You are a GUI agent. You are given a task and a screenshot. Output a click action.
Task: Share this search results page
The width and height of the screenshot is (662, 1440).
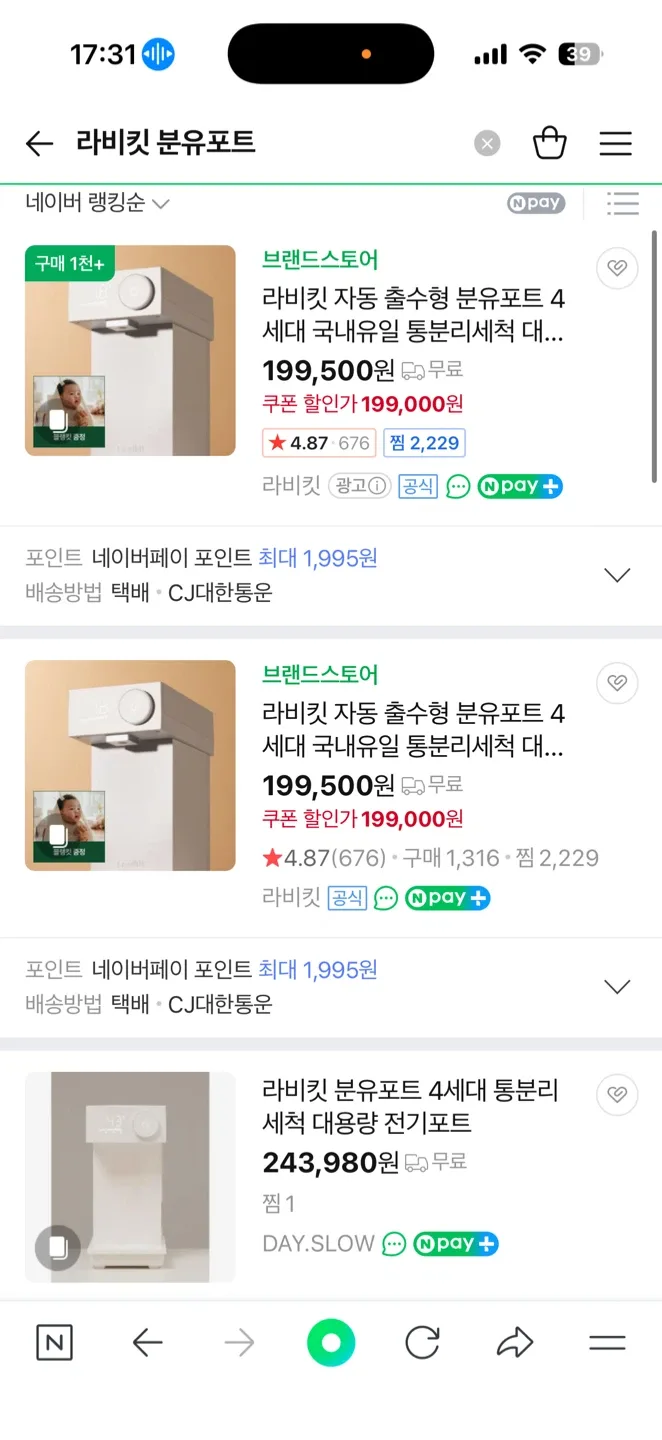(x=515, y=1343)
